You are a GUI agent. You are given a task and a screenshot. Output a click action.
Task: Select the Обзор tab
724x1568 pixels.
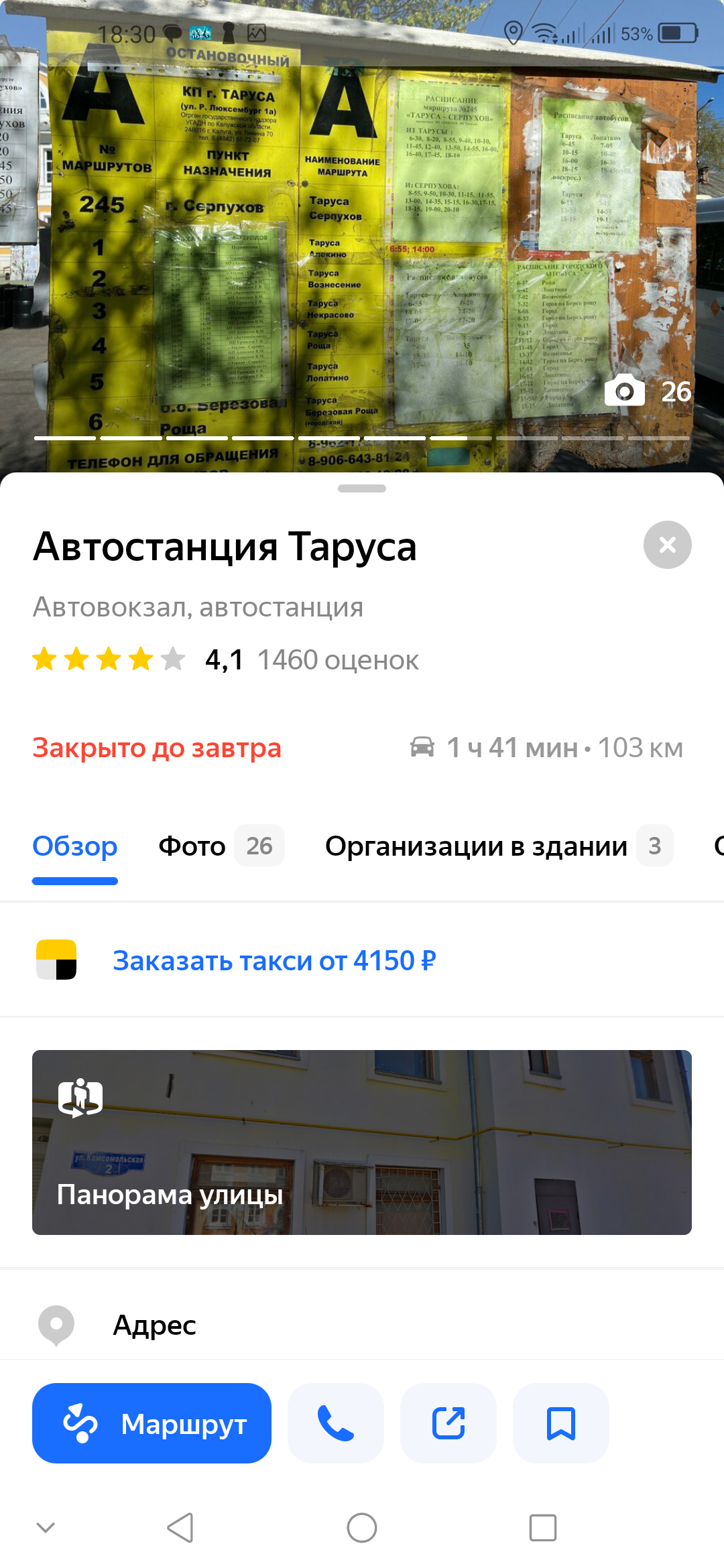tap(75, 846)
